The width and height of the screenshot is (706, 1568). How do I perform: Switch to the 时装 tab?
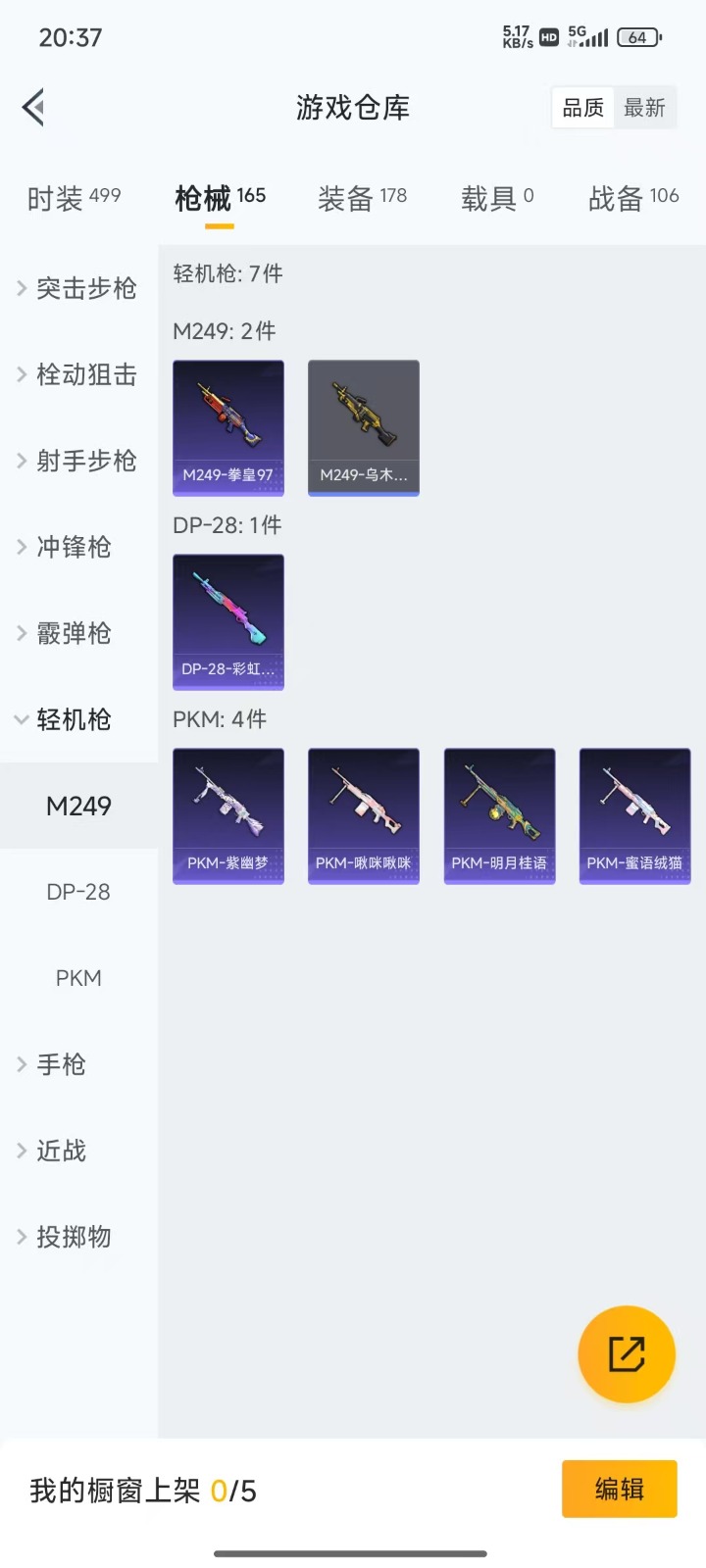click(74, 199)
